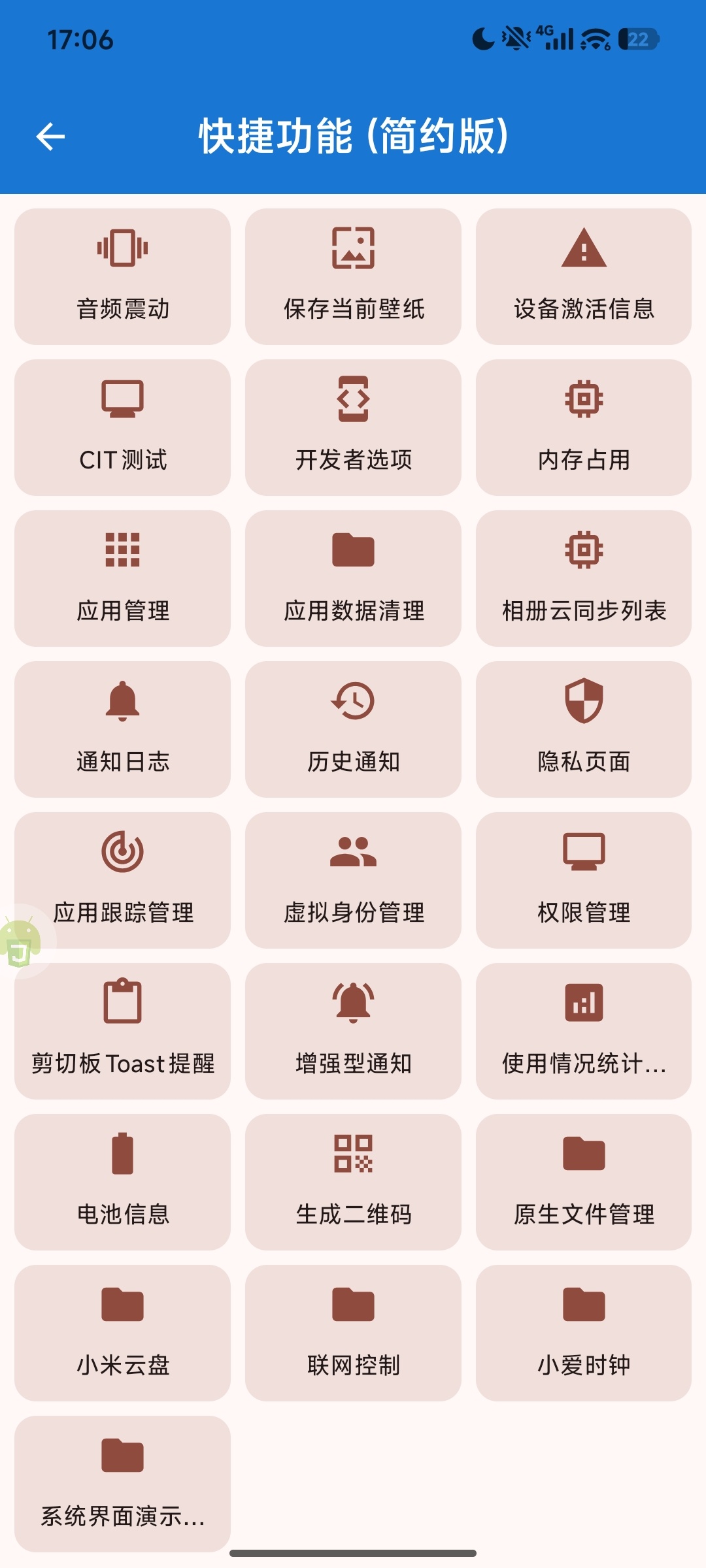Open 虚拟身份管理 virtual identity manager
The image size is (706, 1568).
353,880
